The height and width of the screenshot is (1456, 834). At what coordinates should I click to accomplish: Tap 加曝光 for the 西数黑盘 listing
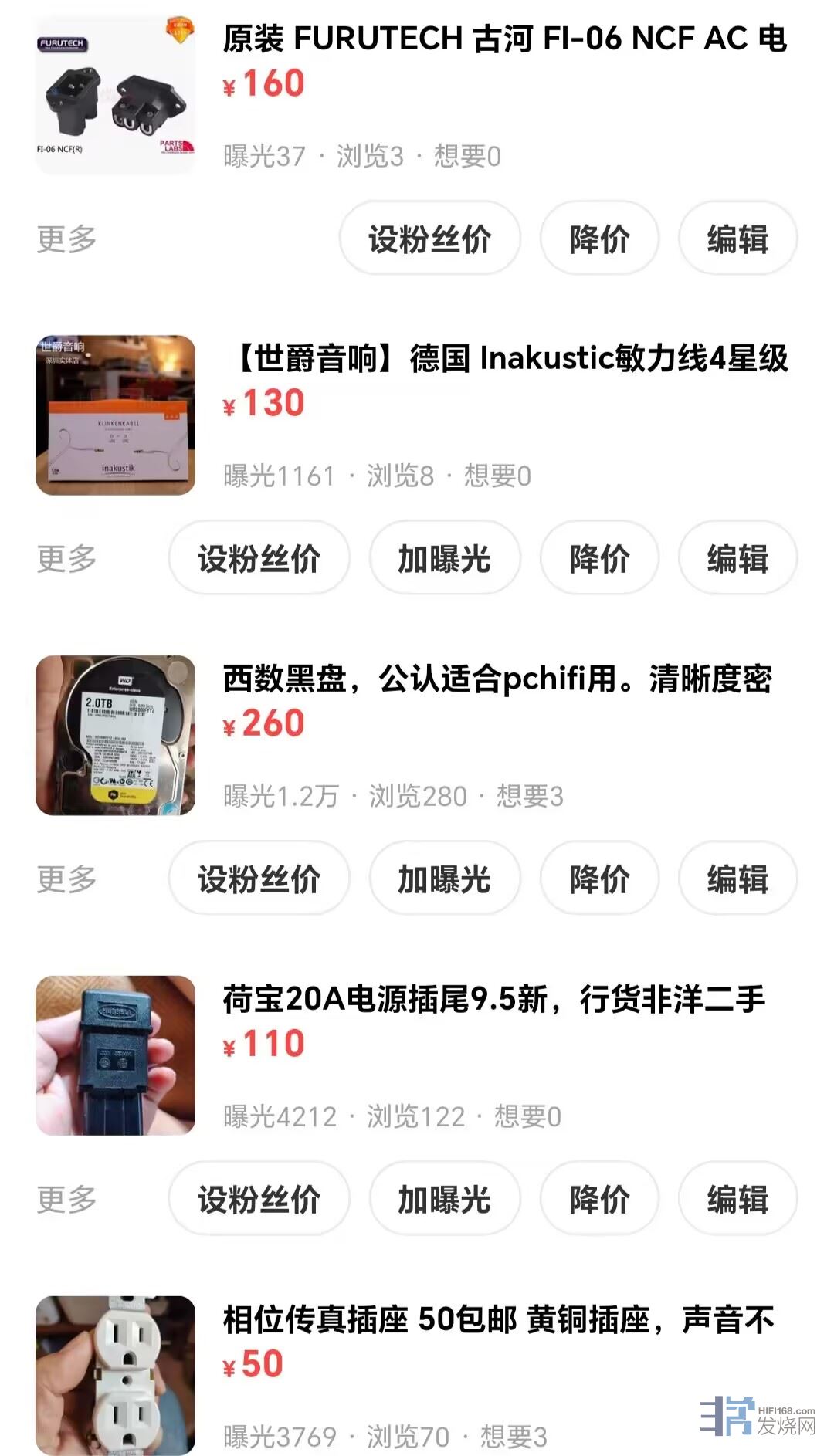444,879
